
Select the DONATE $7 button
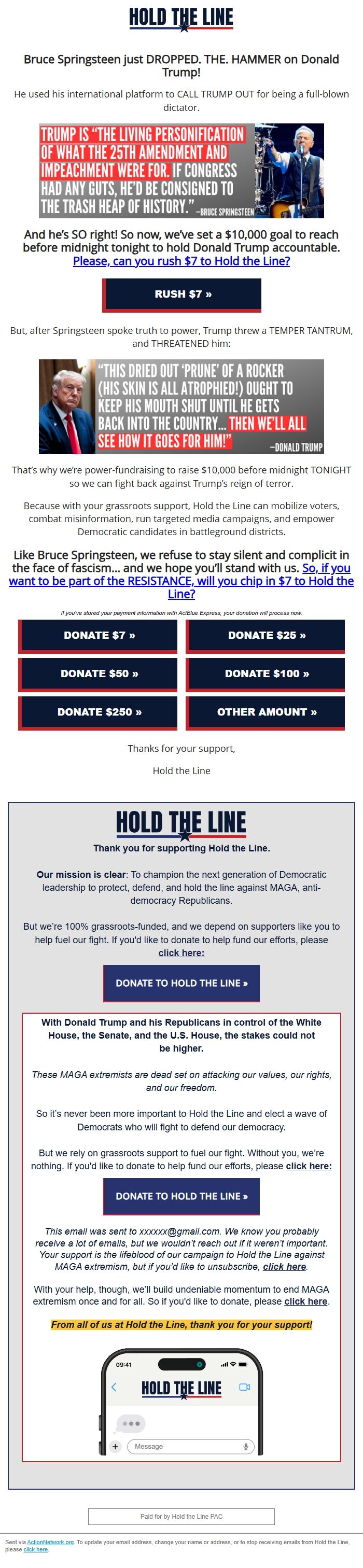click(x=99, y=636)
